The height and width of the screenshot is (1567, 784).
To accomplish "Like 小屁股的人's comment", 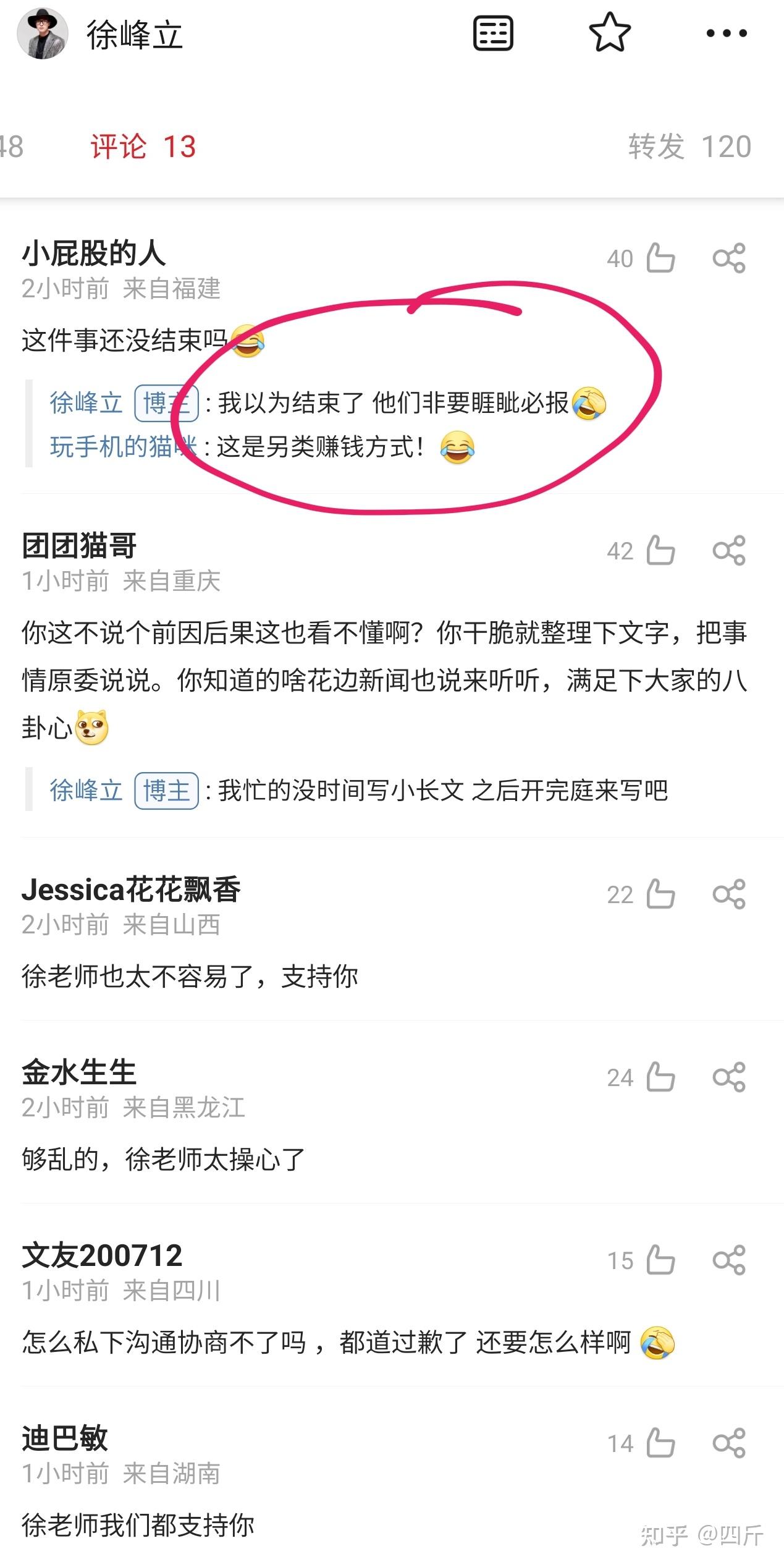I will coord(660,258).
